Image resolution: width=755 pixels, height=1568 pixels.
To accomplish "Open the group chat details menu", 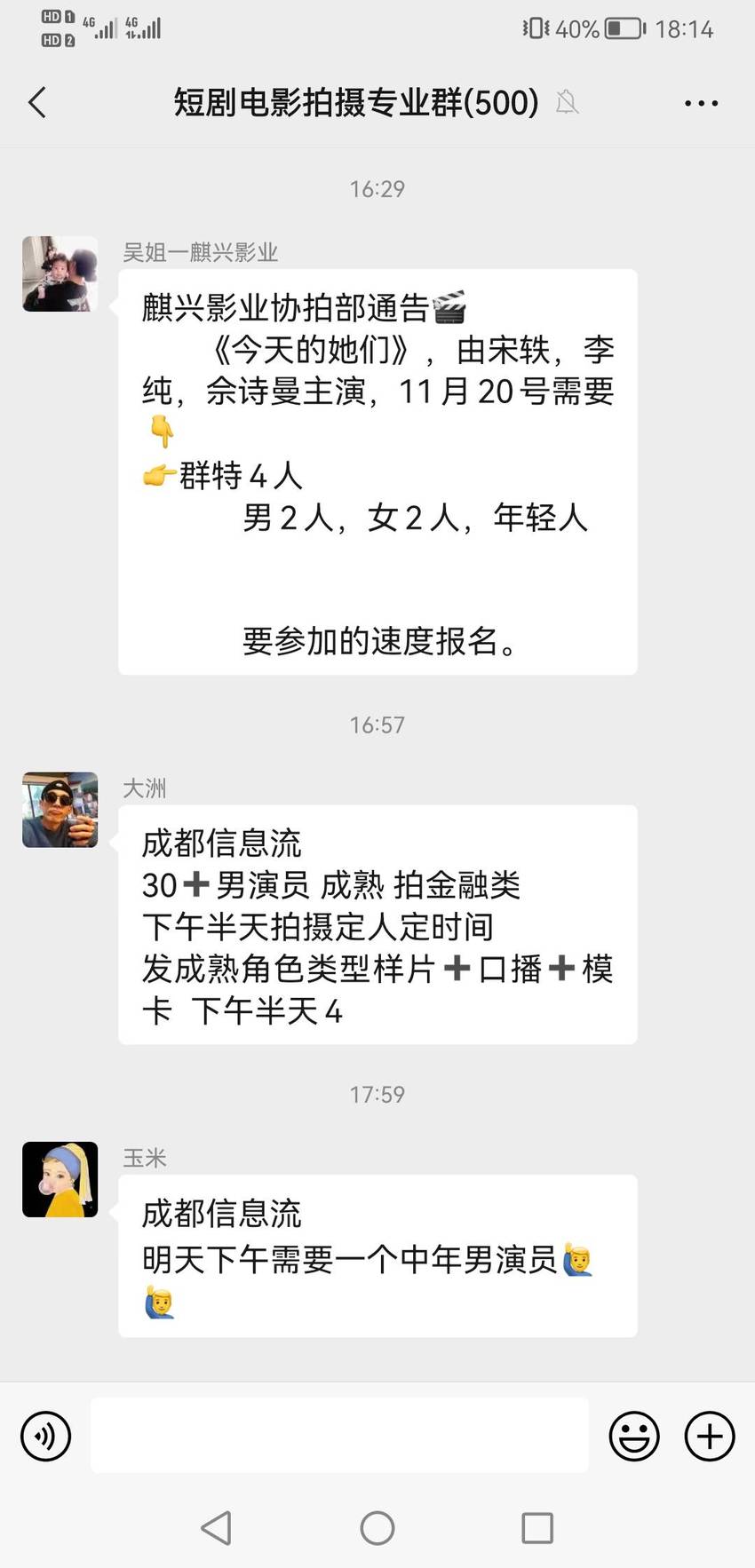I will point(701,103).
